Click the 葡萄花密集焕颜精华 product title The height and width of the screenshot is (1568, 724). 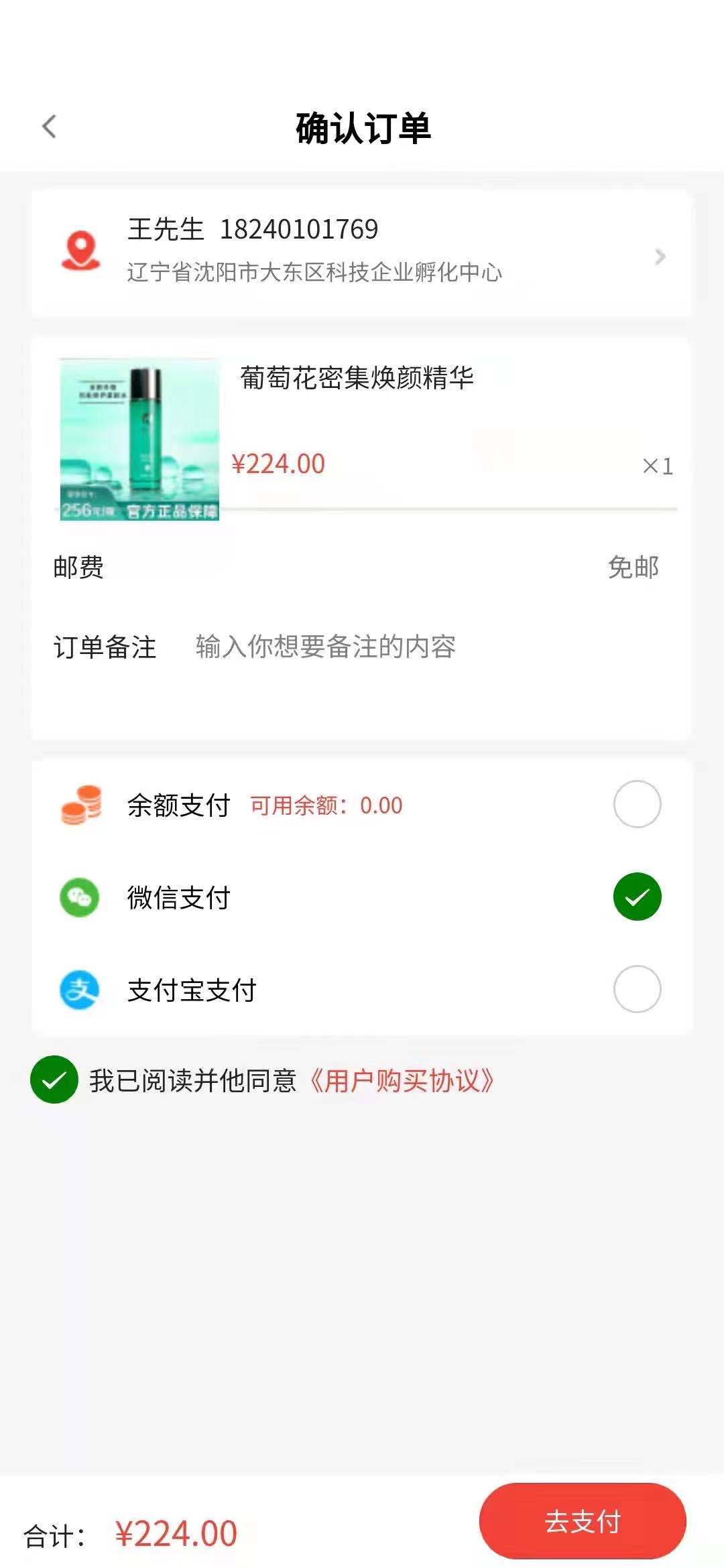click(357, 379)
